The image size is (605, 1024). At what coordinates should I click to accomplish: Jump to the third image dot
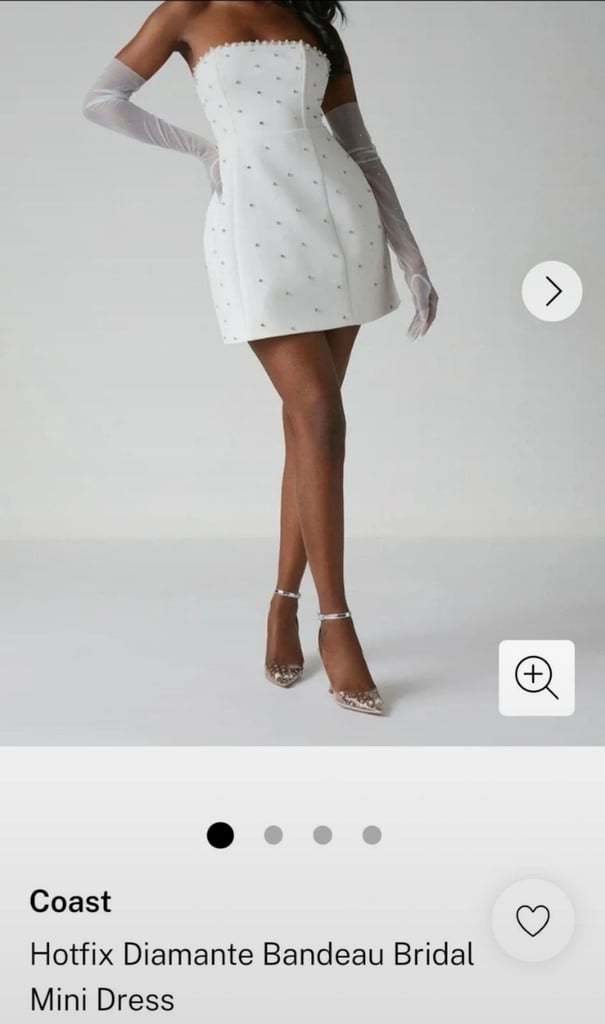click(x=323, y=835)
